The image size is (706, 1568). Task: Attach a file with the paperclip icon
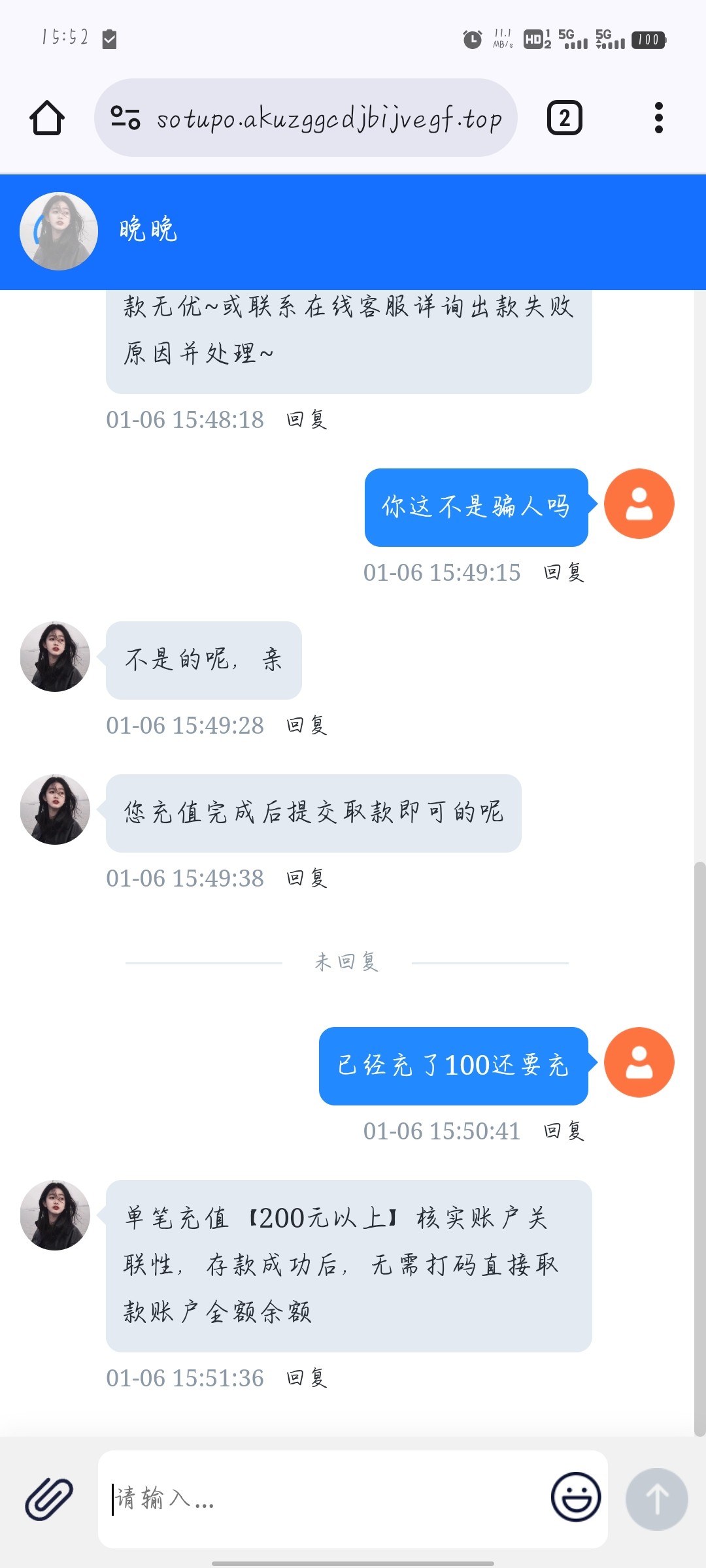(49, 1499)
